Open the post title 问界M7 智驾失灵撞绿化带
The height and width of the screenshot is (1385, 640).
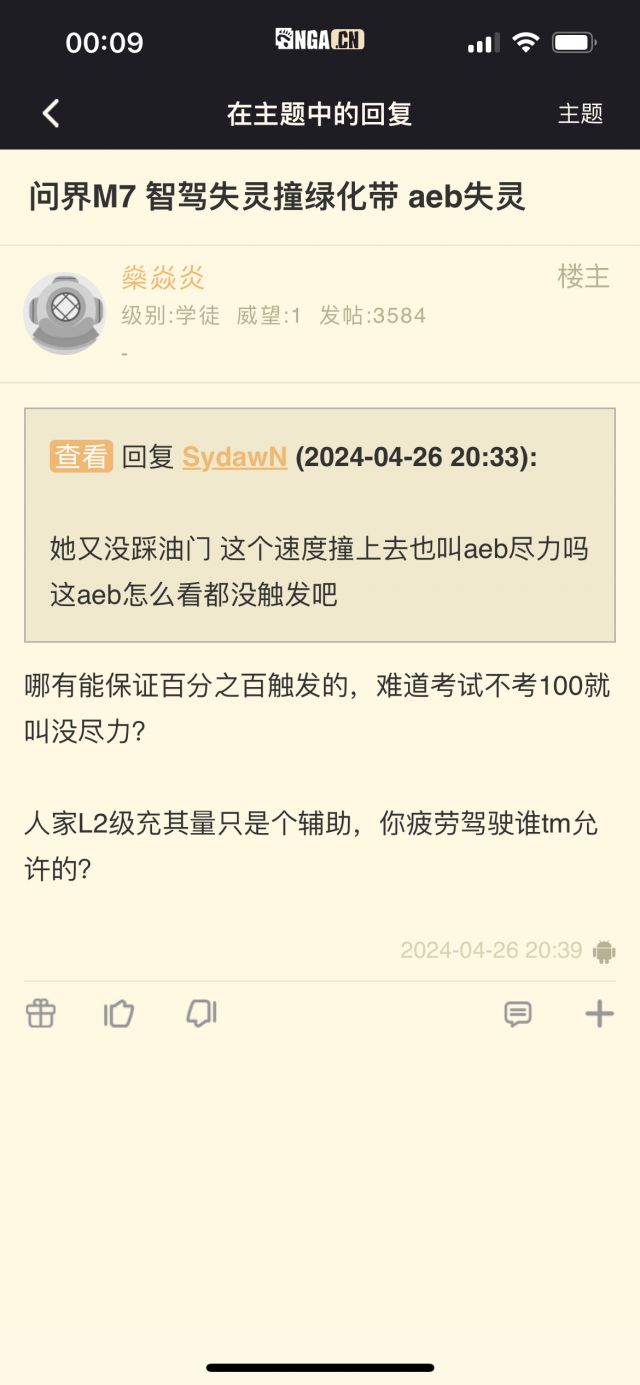pyautogui.click(x=277, y=197)
